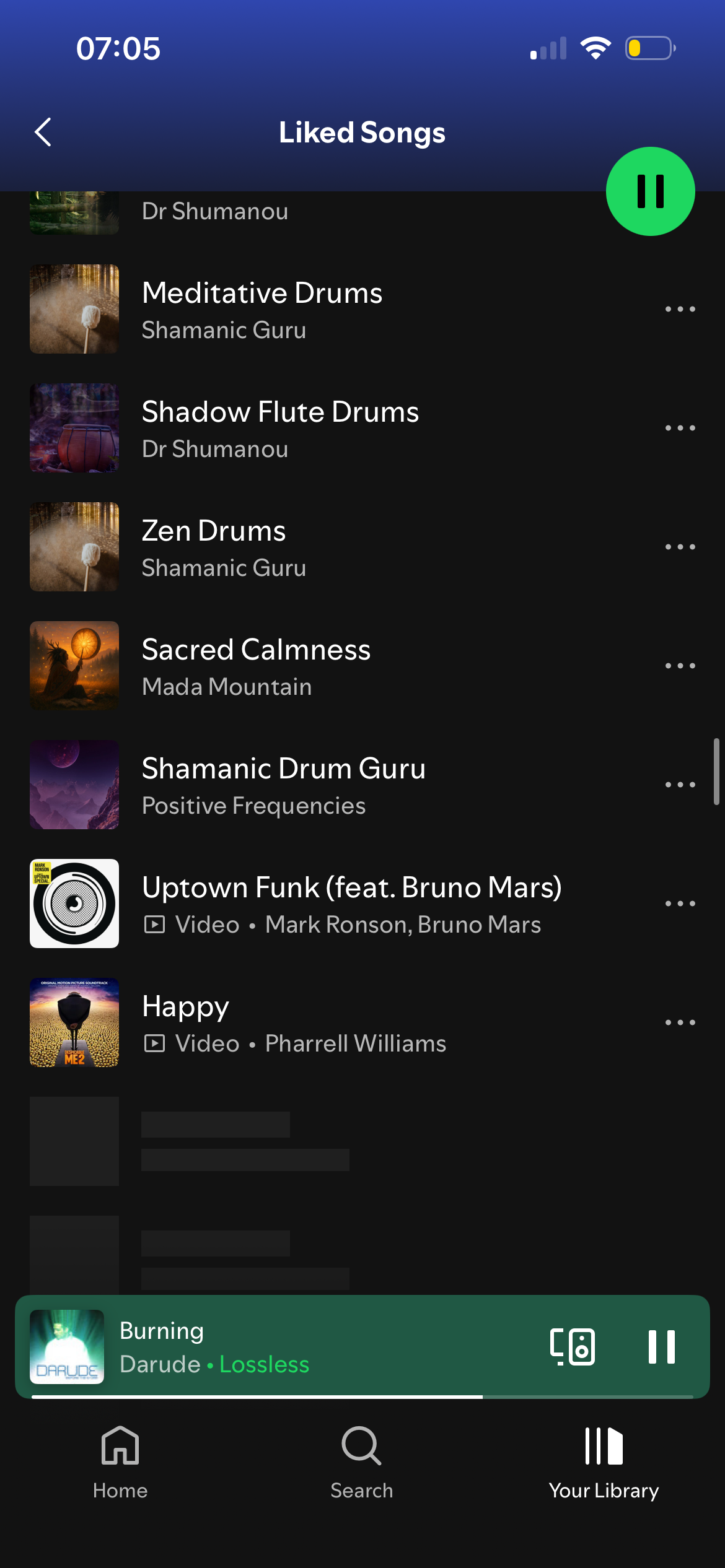The width and height of the screenshot is (725, 1568).
Task: Switch to the Search tab
Action: coord(362,1462)
